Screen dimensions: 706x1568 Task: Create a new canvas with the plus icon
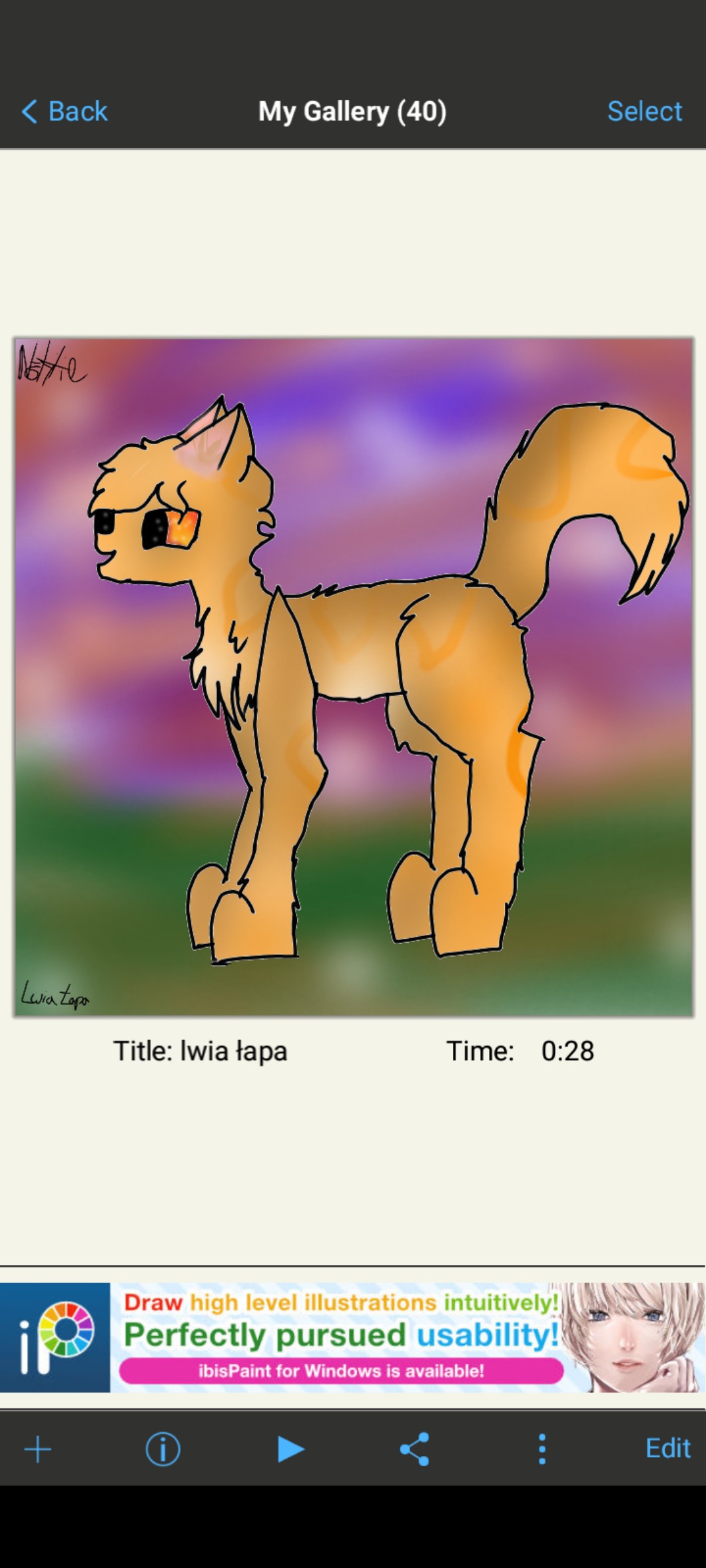coord(38,1449)
